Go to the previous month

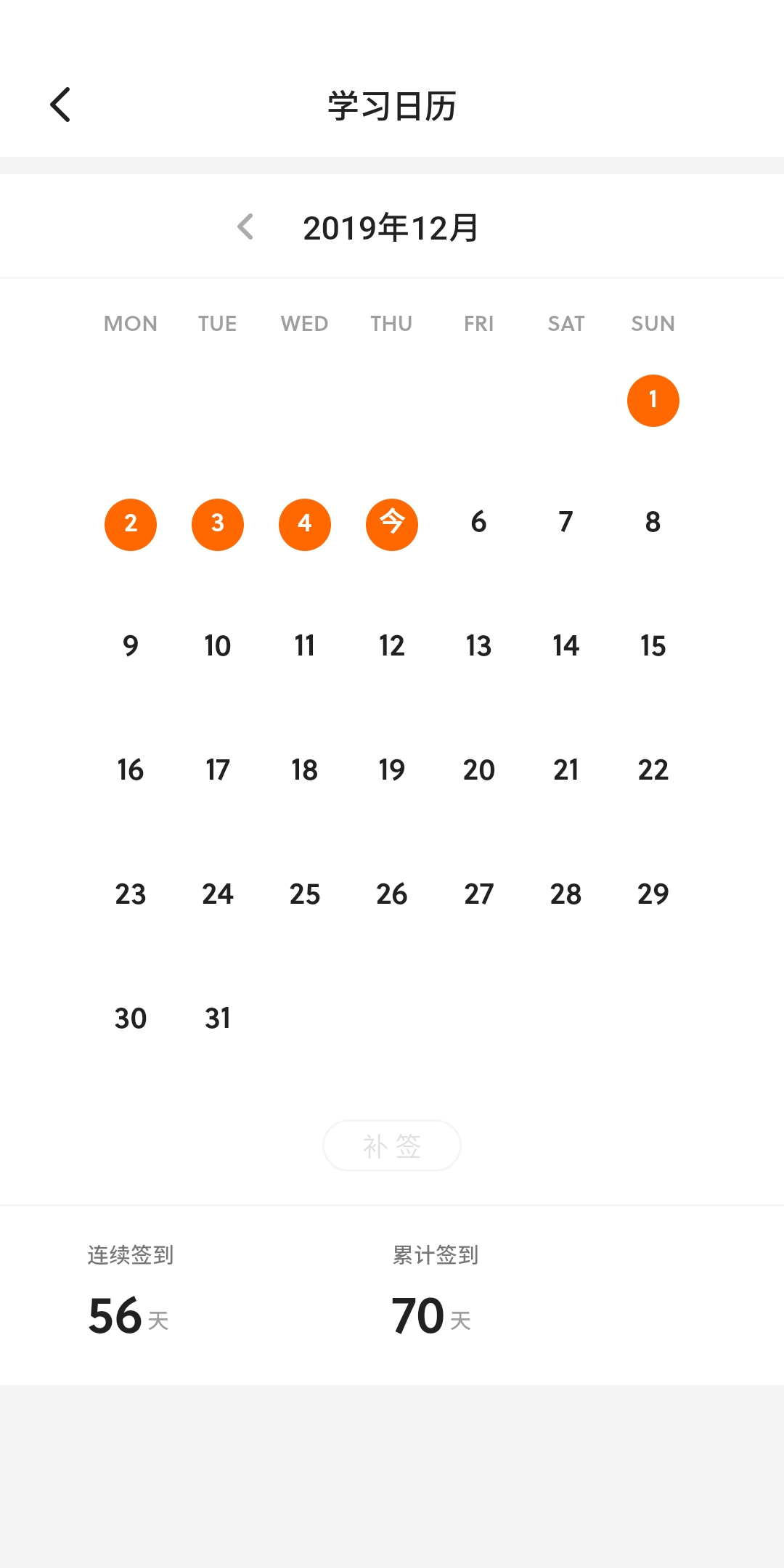click(x=245, y=227)
